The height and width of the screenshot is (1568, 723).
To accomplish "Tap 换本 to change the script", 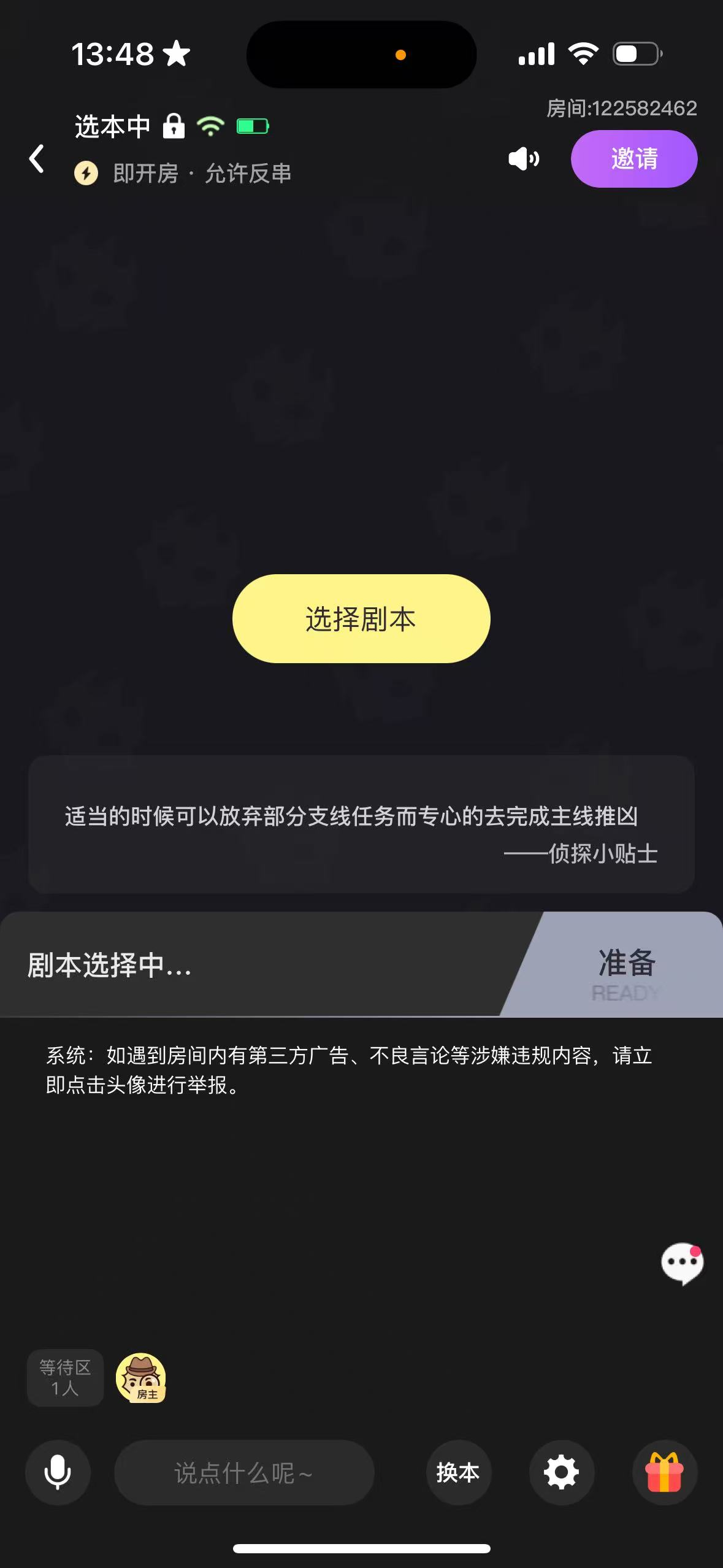I will coord(458,1472).
